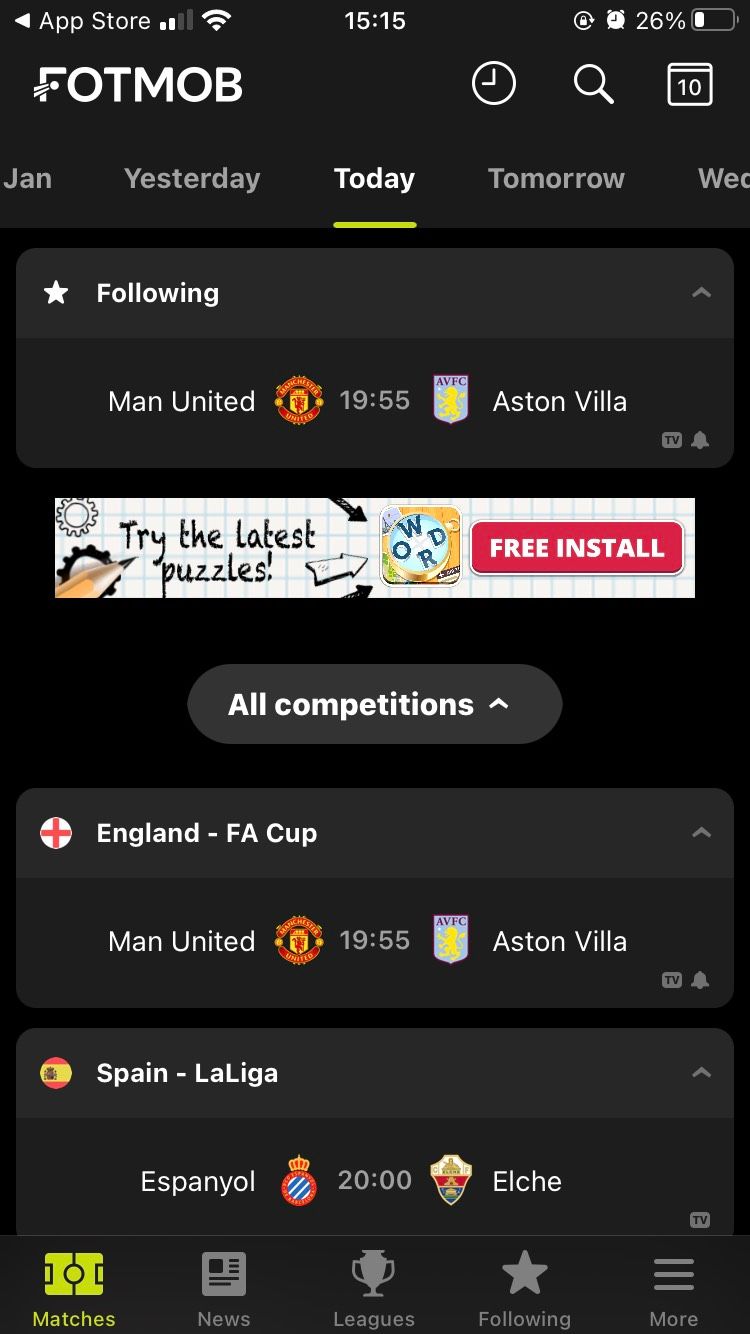Tap the Spain flag beside LaLiga
Image resolution: width=750 pixels, height=1334 pixels.
point(56,1072)
